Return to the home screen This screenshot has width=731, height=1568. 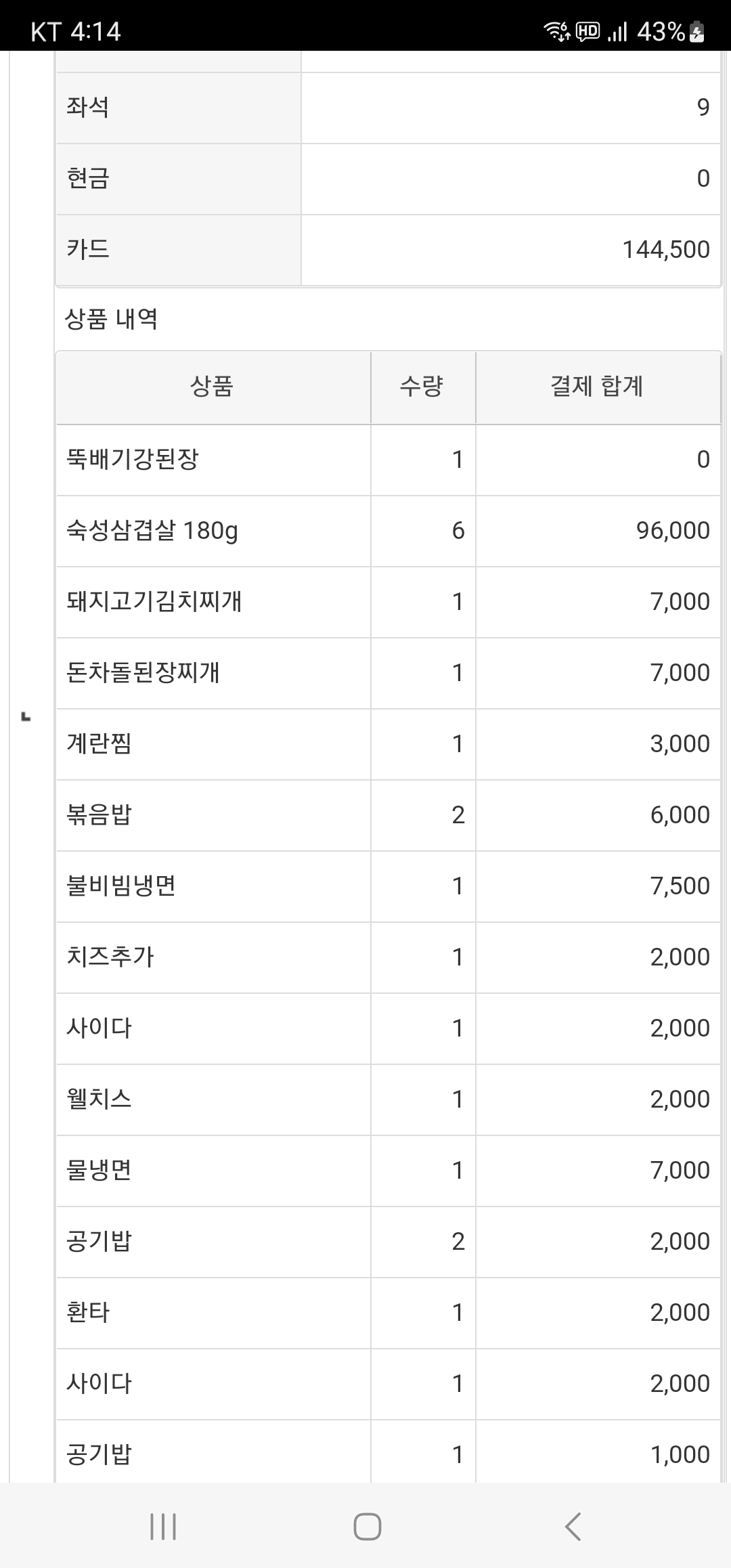tap(367, 1527)
